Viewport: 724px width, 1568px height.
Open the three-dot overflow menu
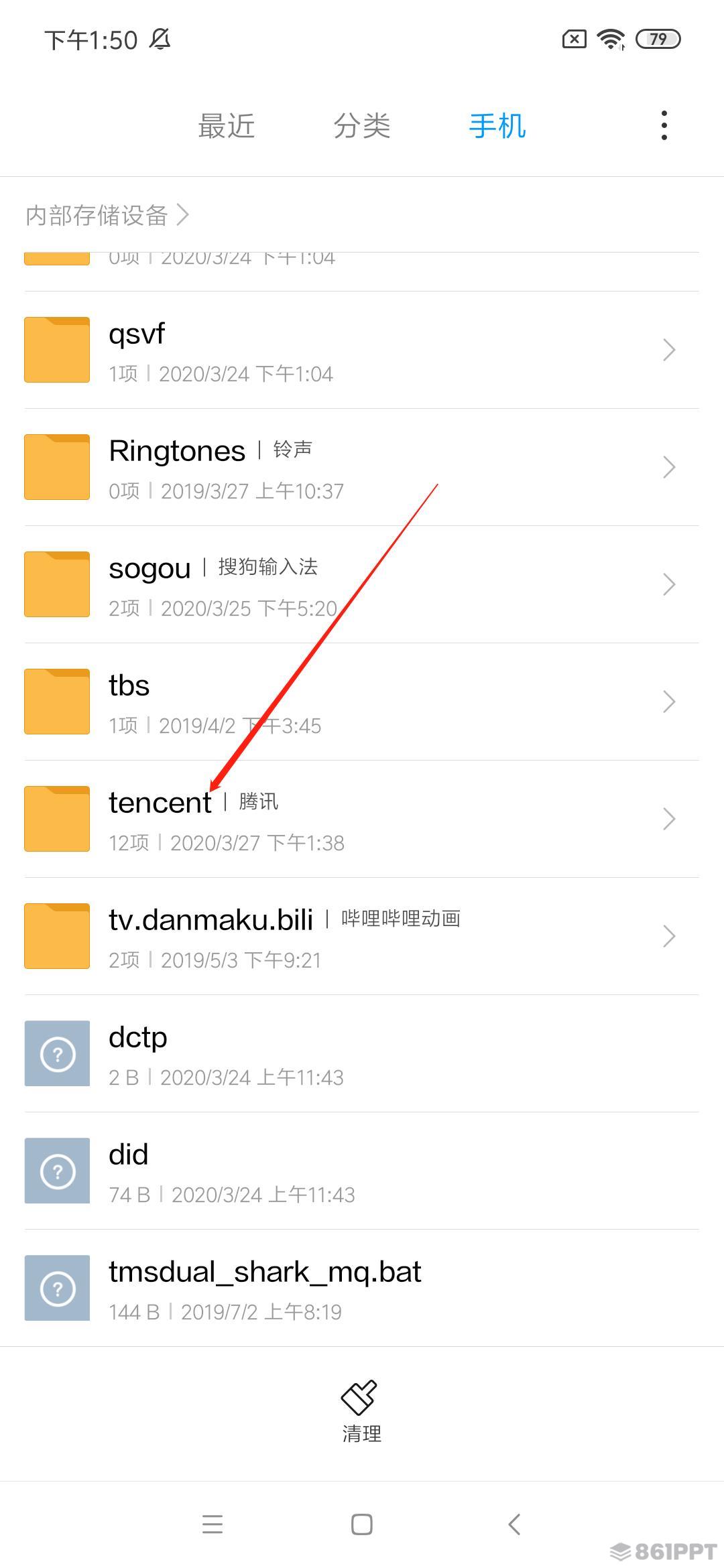664,125
